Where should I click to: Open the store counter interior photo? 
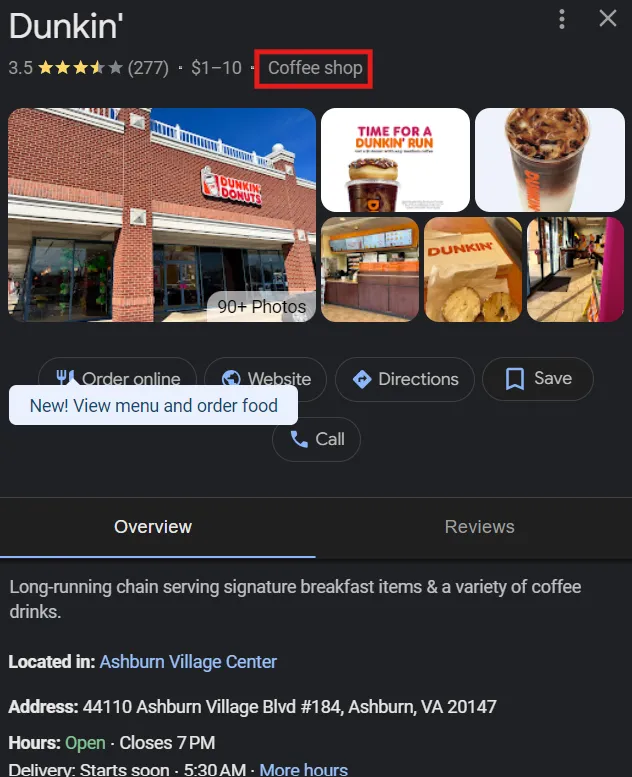(370, 270)
